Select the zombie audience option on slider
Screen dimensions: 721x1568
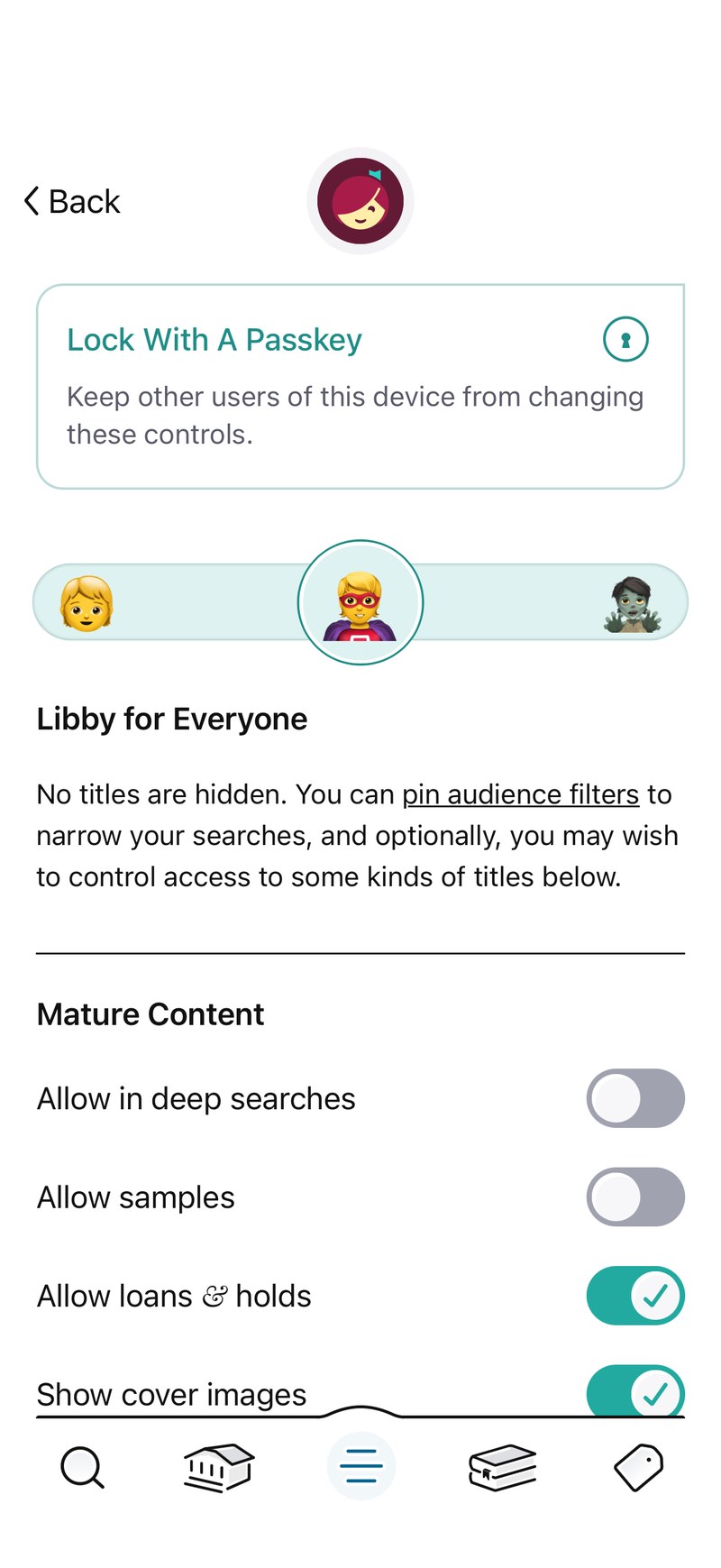(633, 603)
